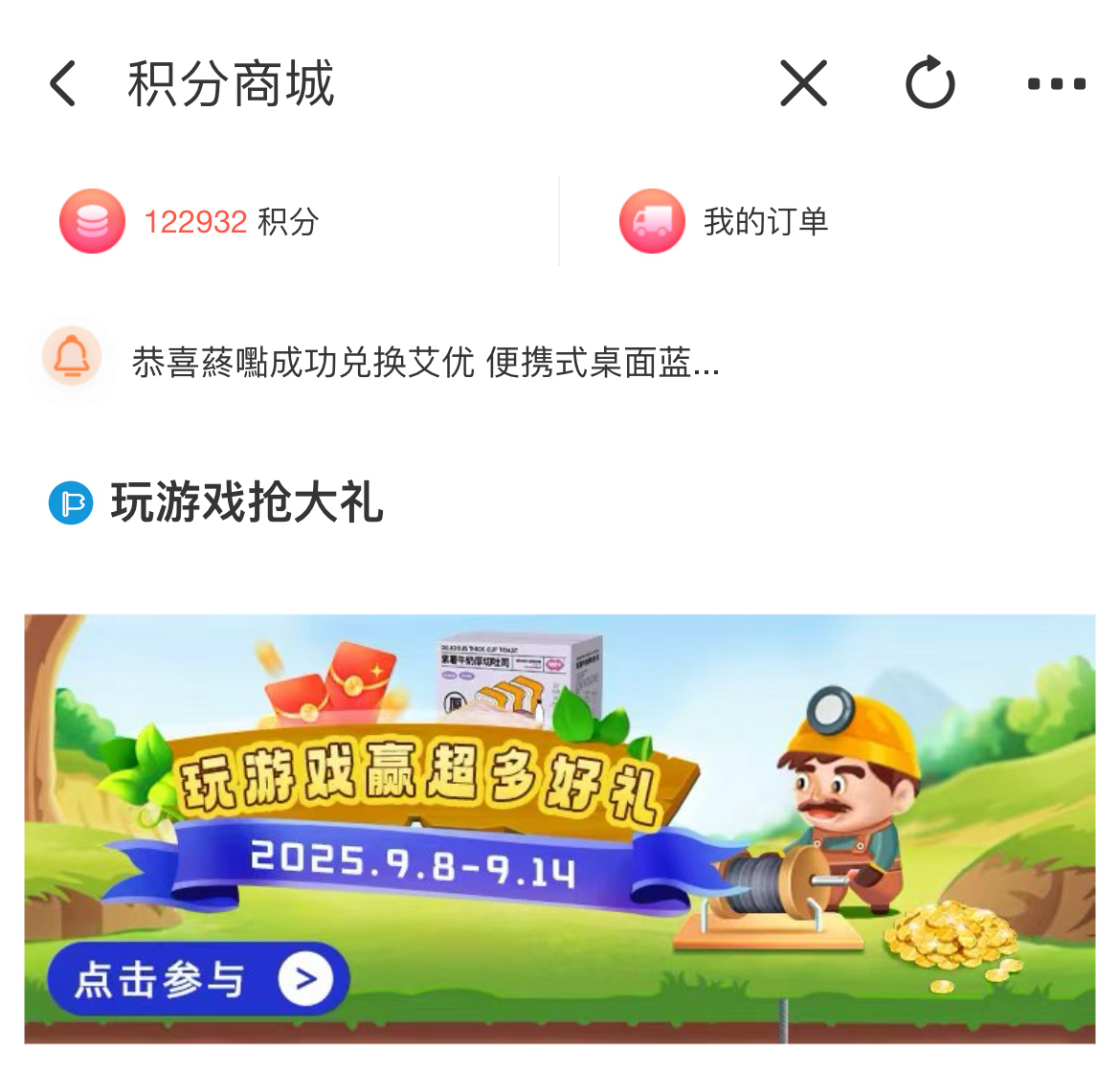
Task: Close the 积分商城 webview
Action: point(803,83)
